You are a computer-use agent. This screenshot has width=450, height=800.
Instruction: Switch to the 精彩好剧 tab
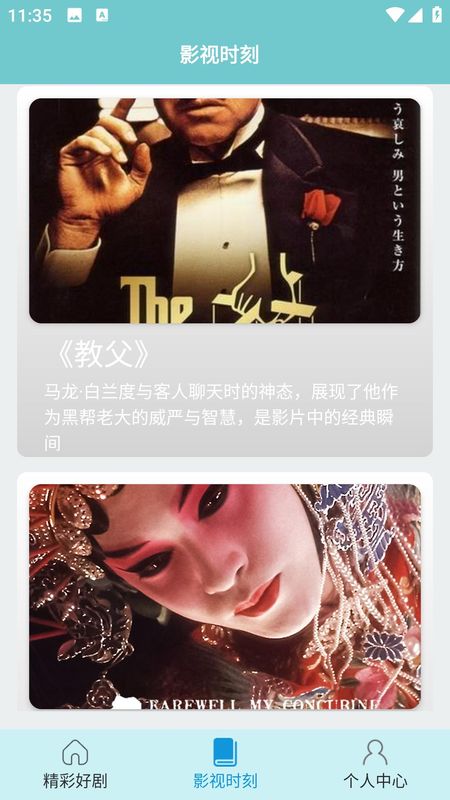[x=75, y=764]
